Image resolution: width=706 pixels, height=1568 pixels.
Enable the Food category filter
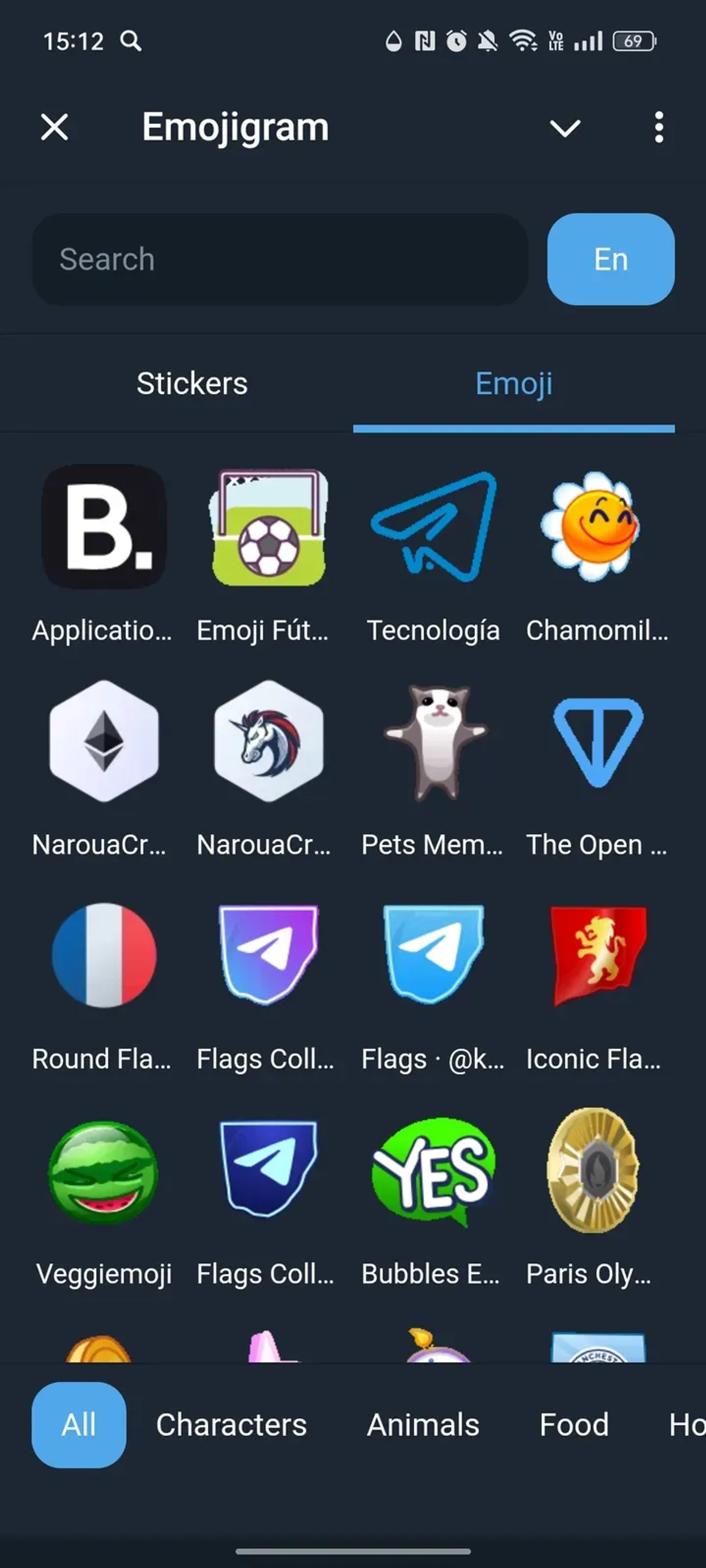tap(574, 1424)
